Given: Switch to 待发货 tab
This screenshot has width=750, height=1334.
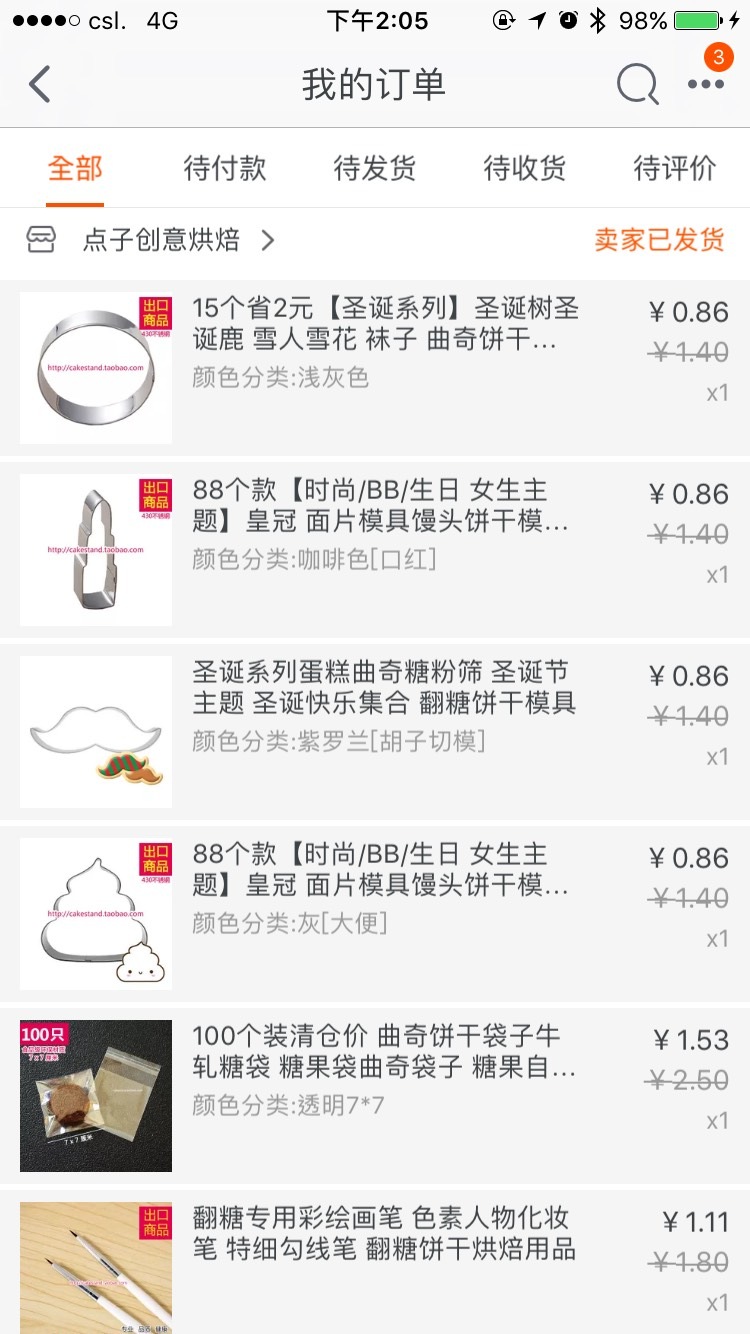Looking at the screenshot, I should (375, 168).
